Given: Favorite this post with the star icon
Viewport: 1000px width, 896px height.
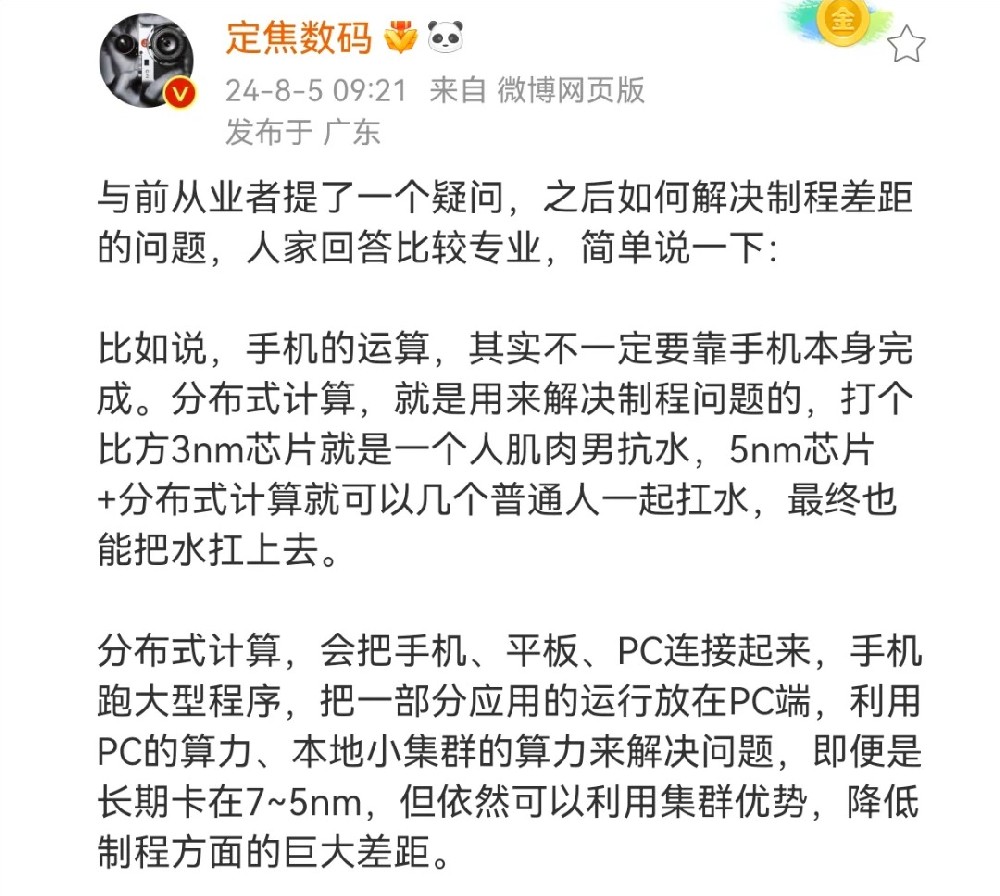Looking at the screenshot, I should [x=906, y=44].
